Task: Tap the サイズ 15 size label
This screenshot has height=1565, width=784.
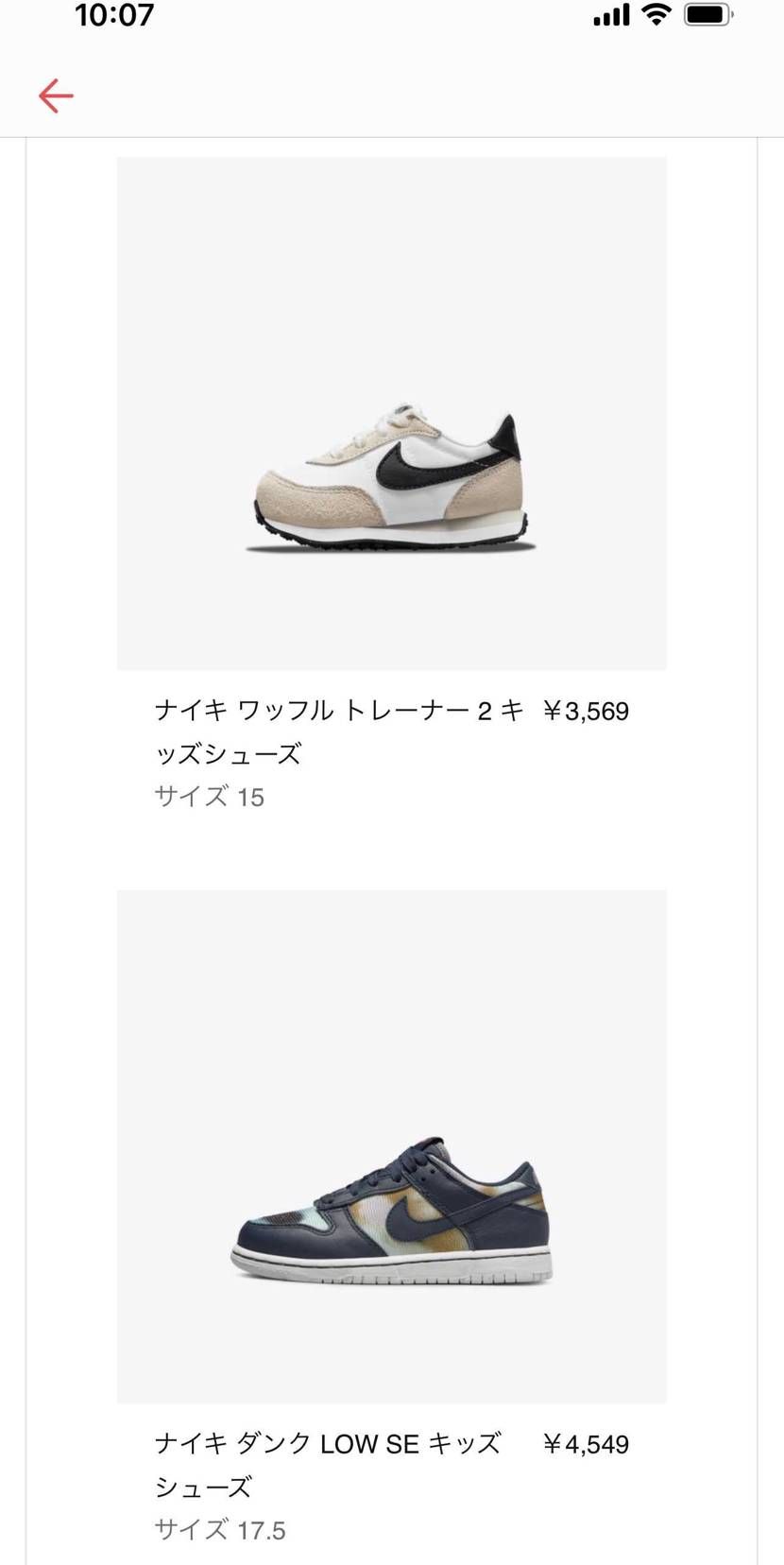Action: click(210, 797)
